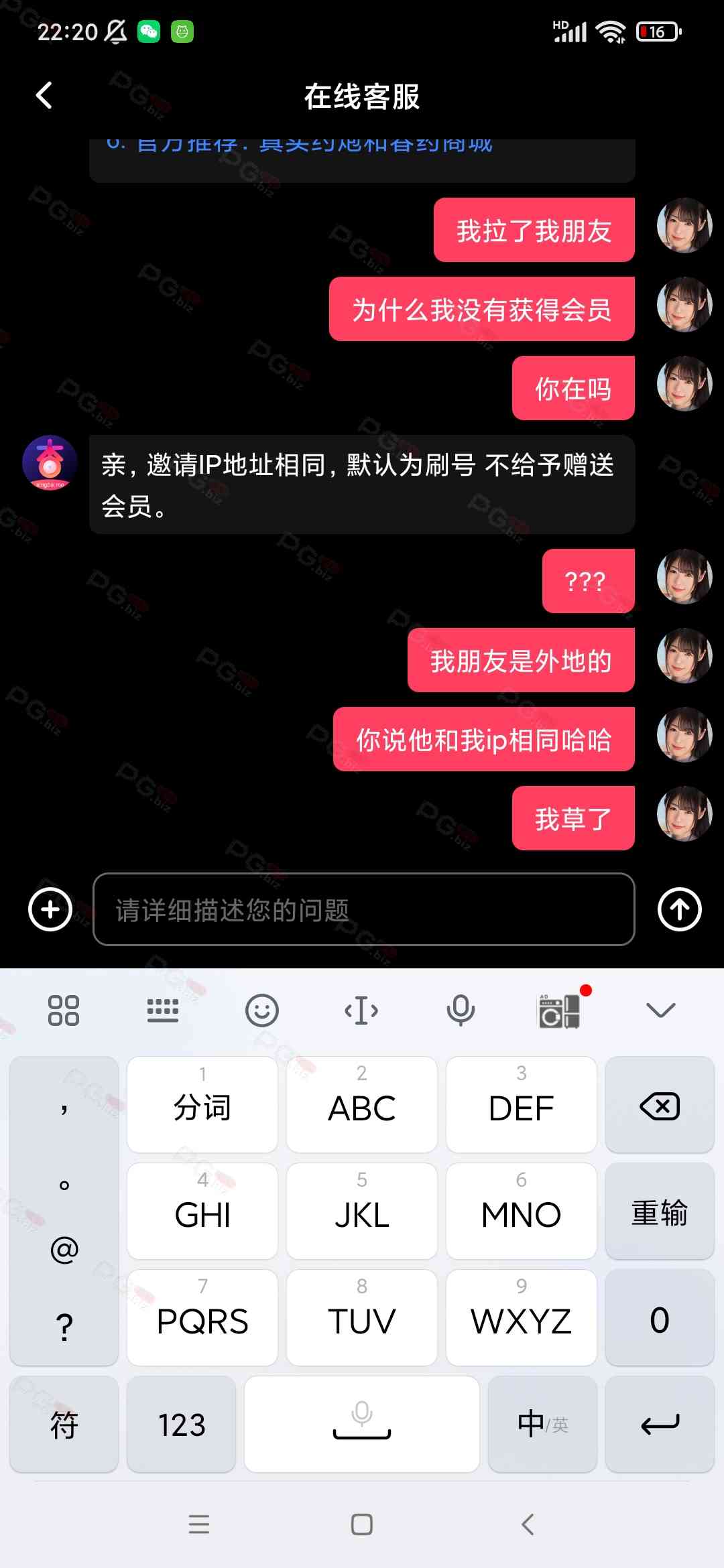Collapse the keyboard with the down chevron
724x1568 pixels.
pos(660,1010)
